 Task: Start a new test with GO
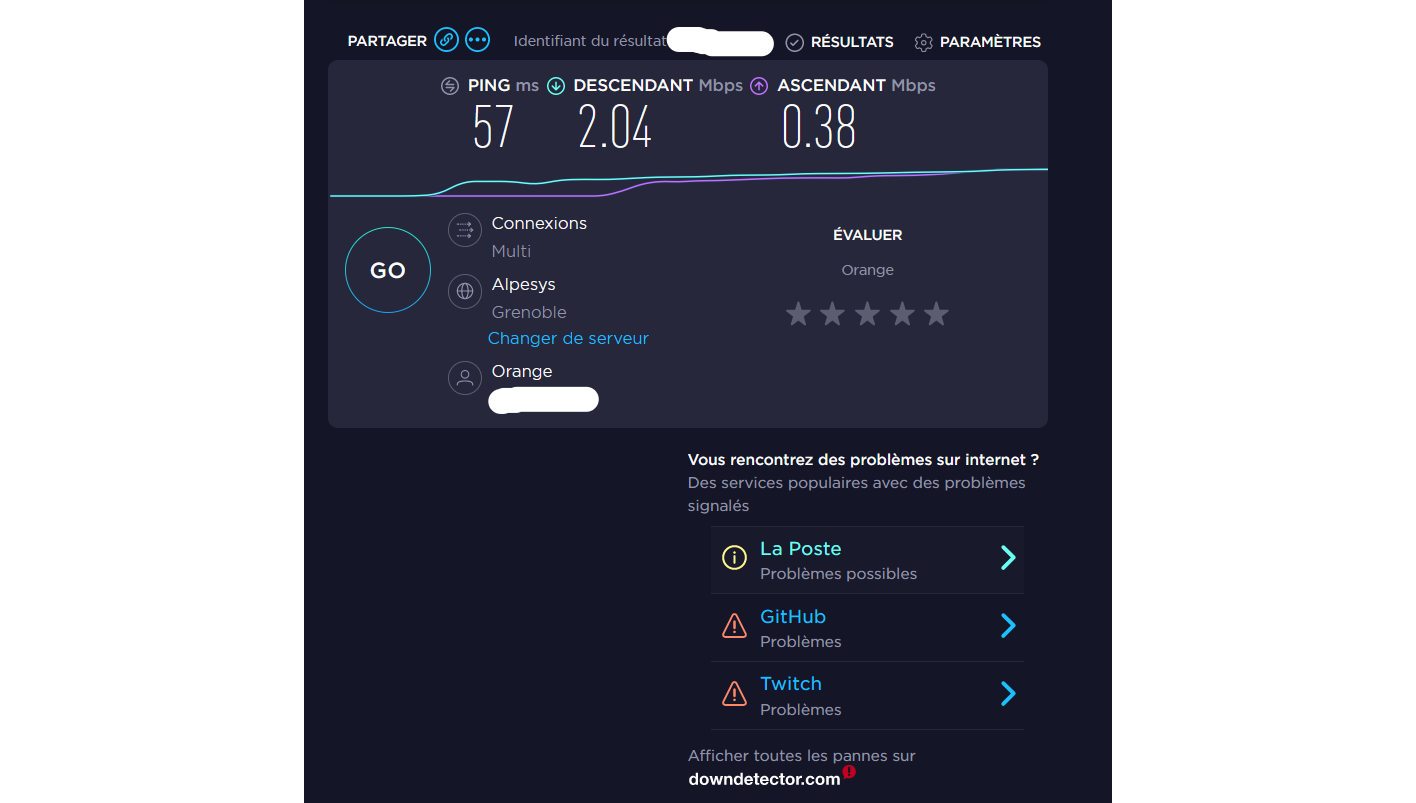[388, 271]
